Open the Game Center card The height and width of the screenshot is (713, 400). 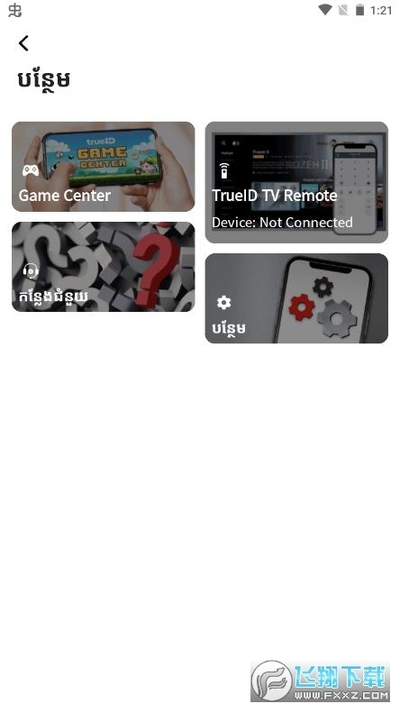tap(103, 166)
